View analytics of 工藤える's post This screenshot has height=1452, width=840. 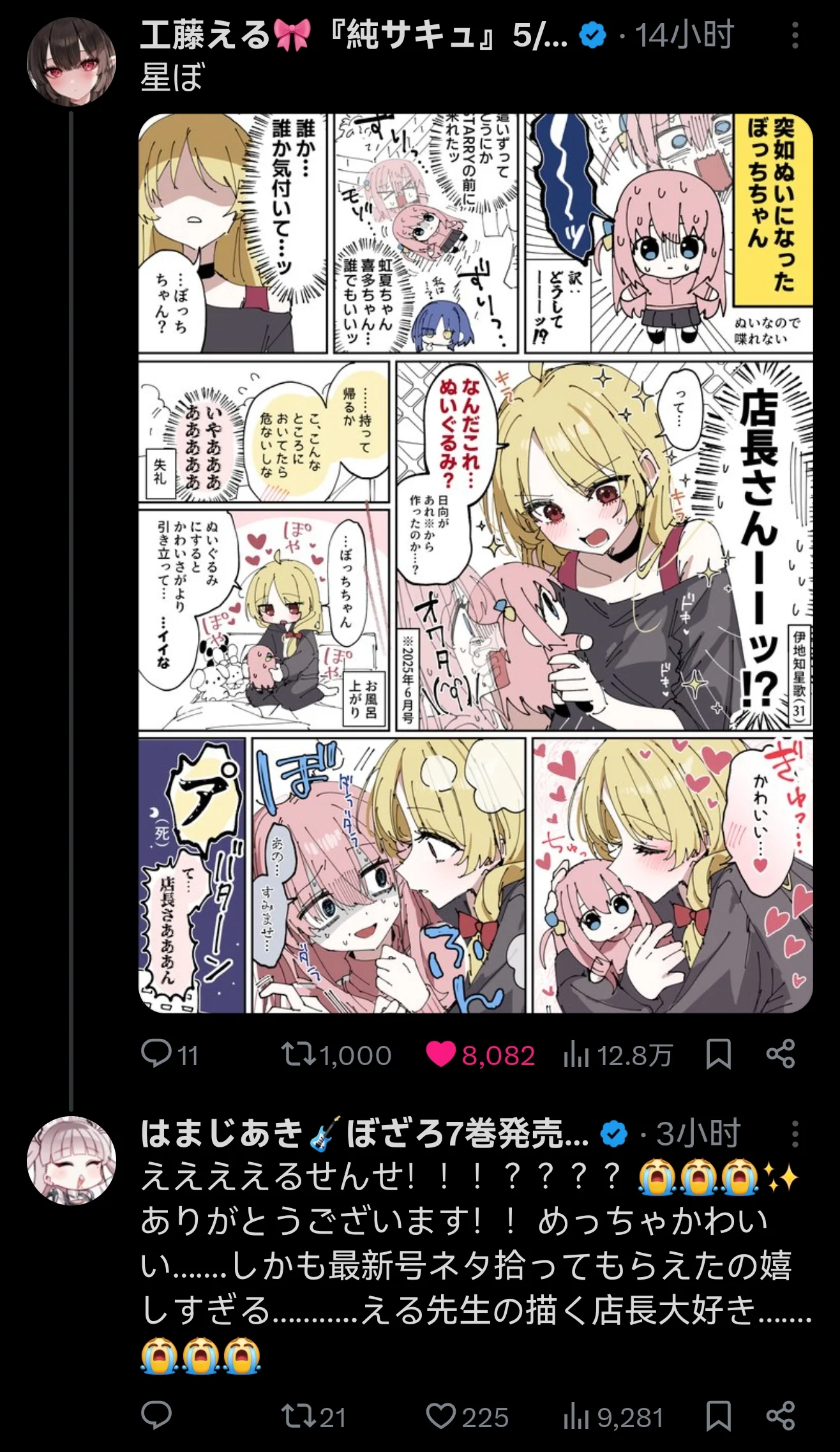576,1055
